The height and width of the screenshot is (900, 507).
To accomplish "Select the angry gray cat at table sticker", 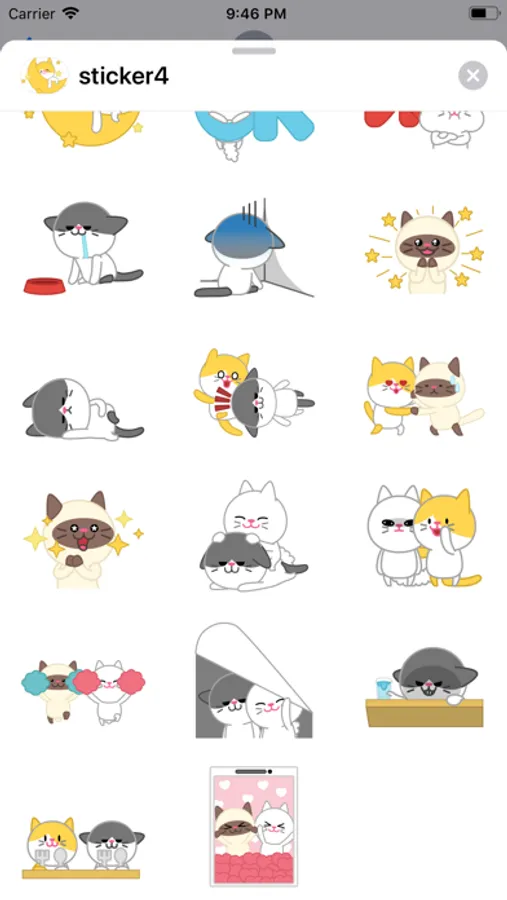I will [x=424, y=687].
